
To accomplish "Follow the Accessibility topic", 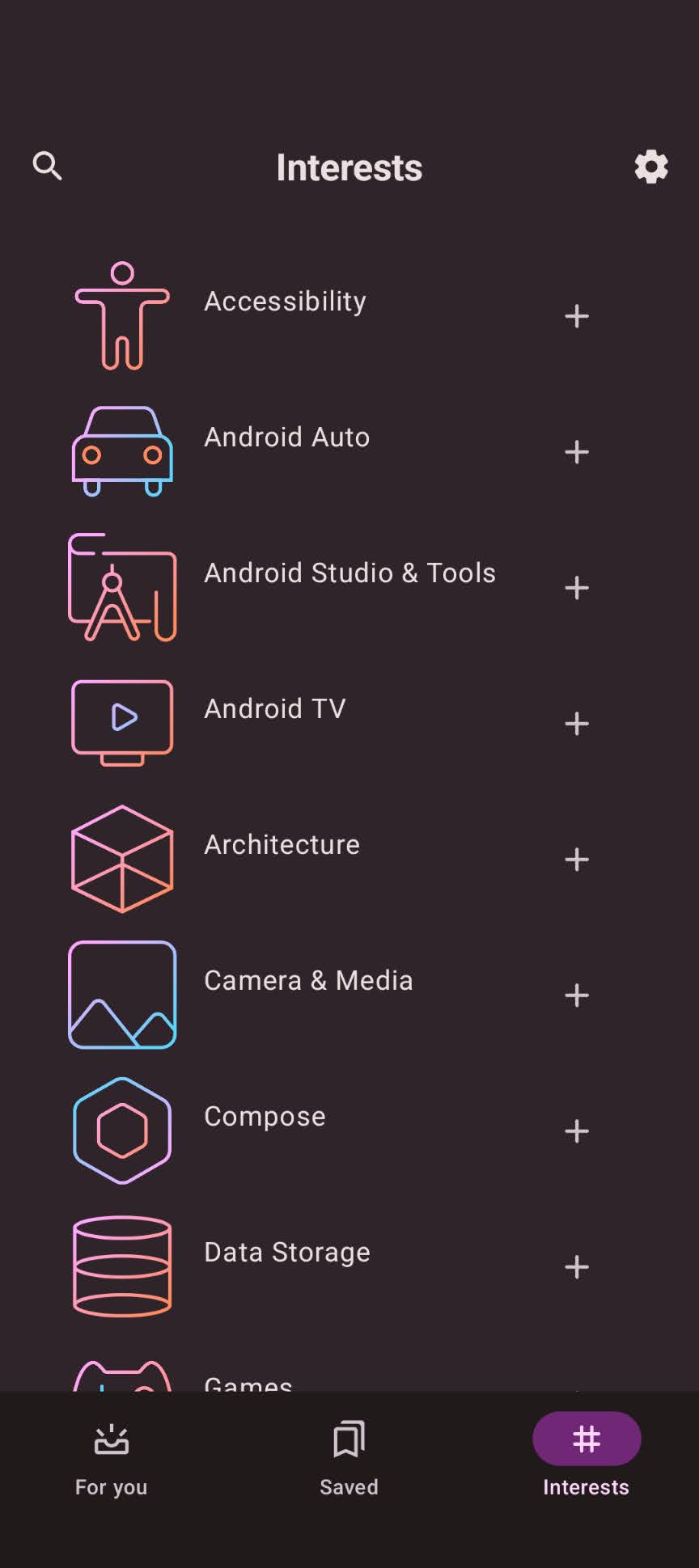I will pos(577,316).
